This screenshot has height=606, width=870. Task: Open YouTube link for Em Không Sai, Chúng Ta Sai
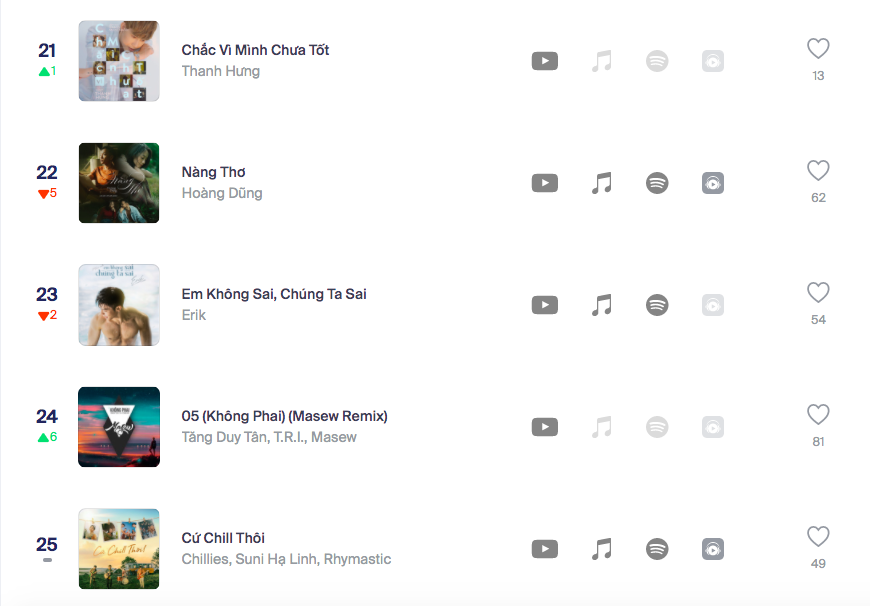pyautogui.click(x=545, y=305)
